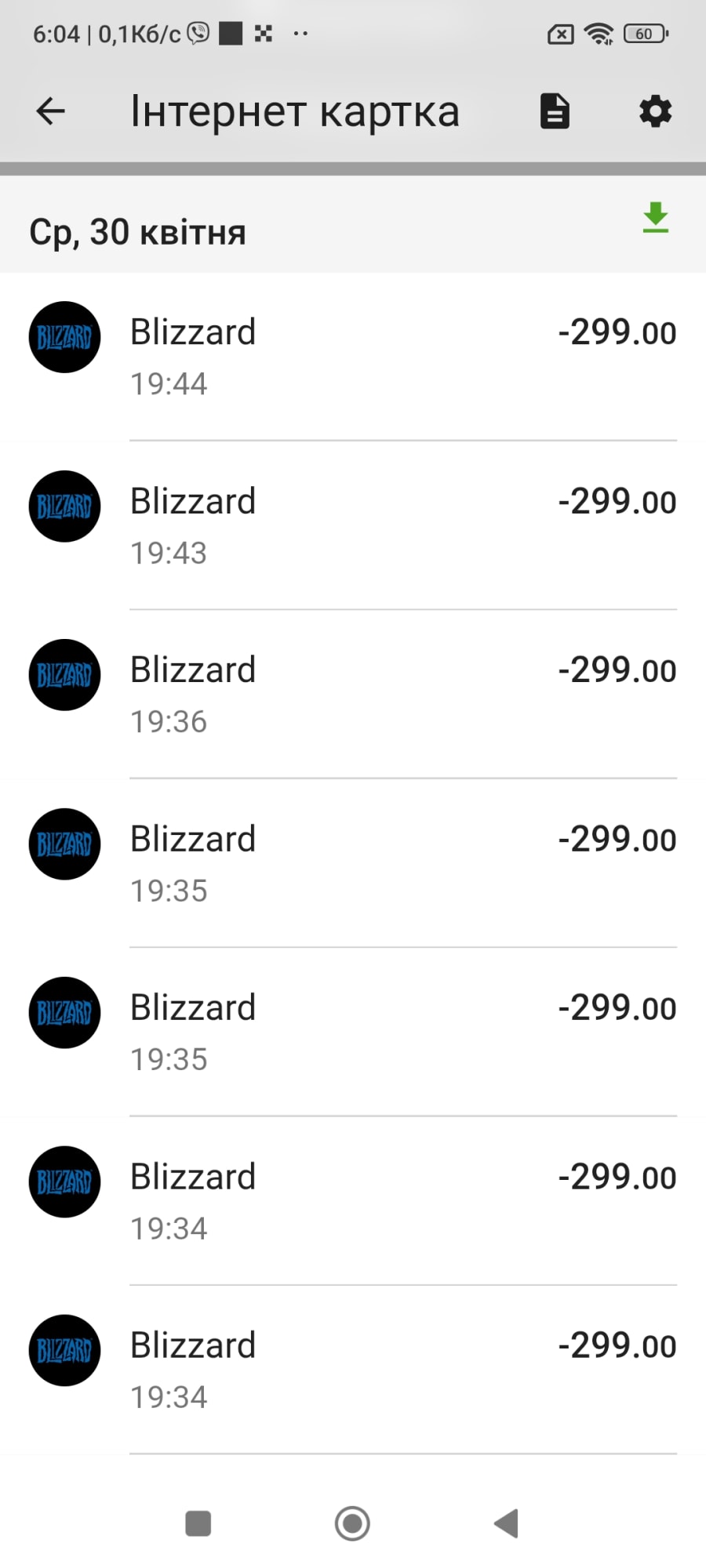706x1568 pixels.
Task: Go back using the top-left arrow
Action: coord(50,111)
